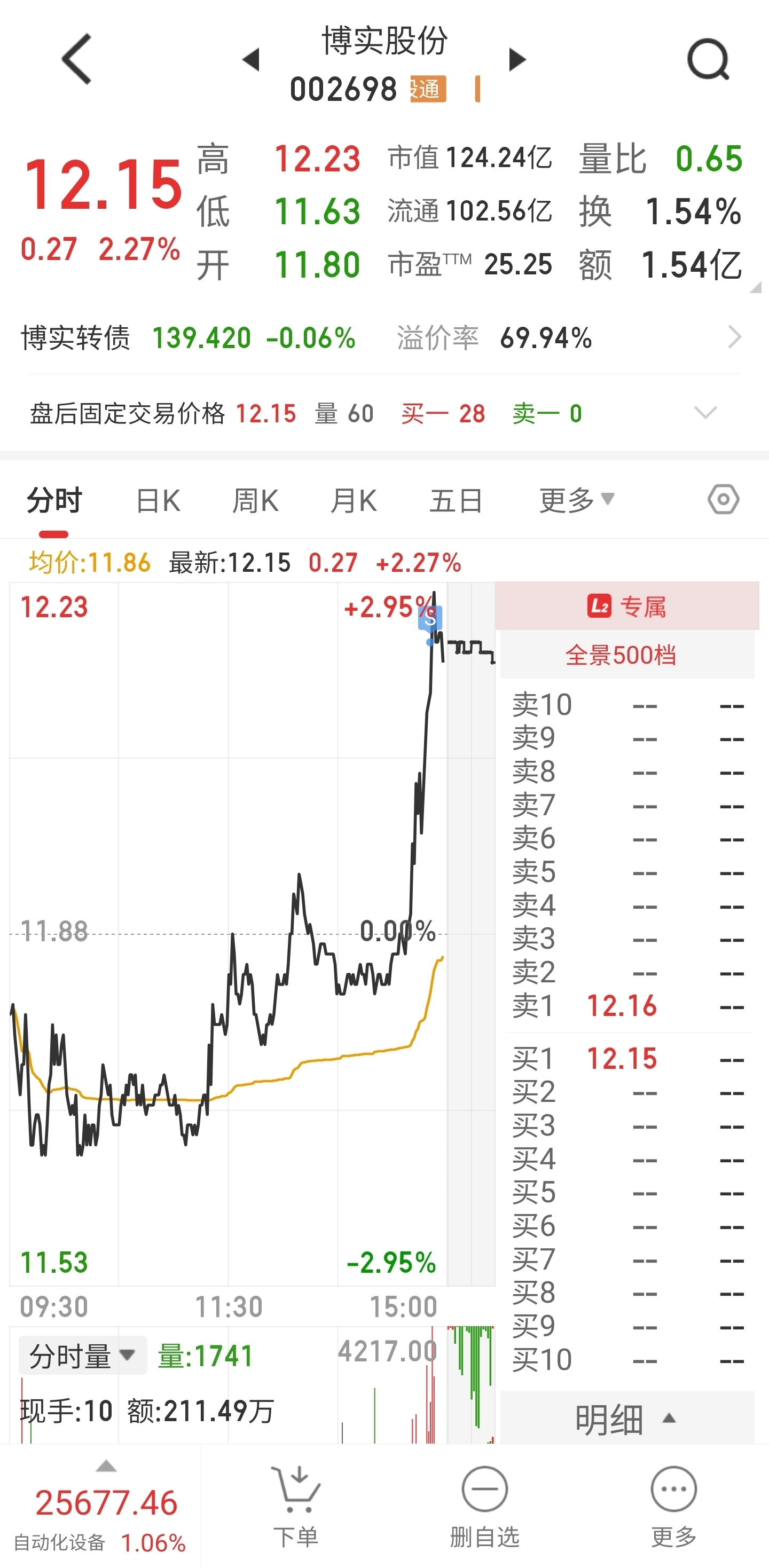Open the L2 专属 banner
This screenshot has width=769, height=1568.
pos(626,605)
